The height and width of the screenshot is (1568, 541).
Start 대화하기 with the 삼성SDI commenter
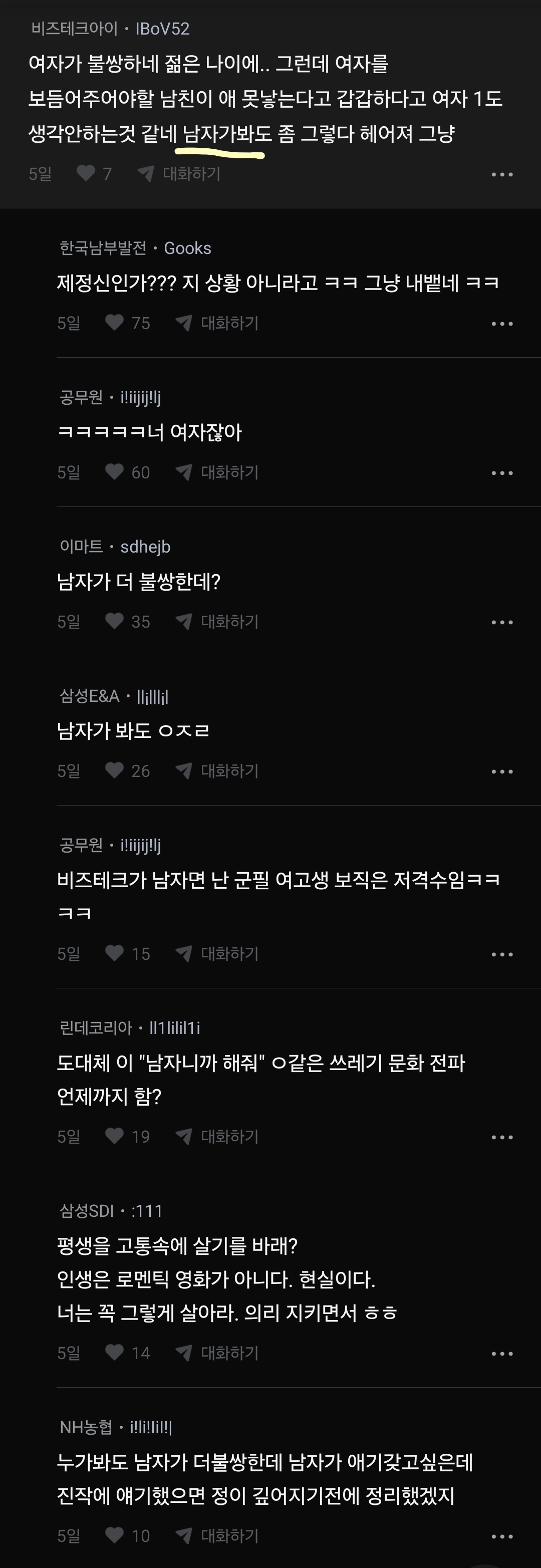pyautogui.click(x=217, y=1353)
